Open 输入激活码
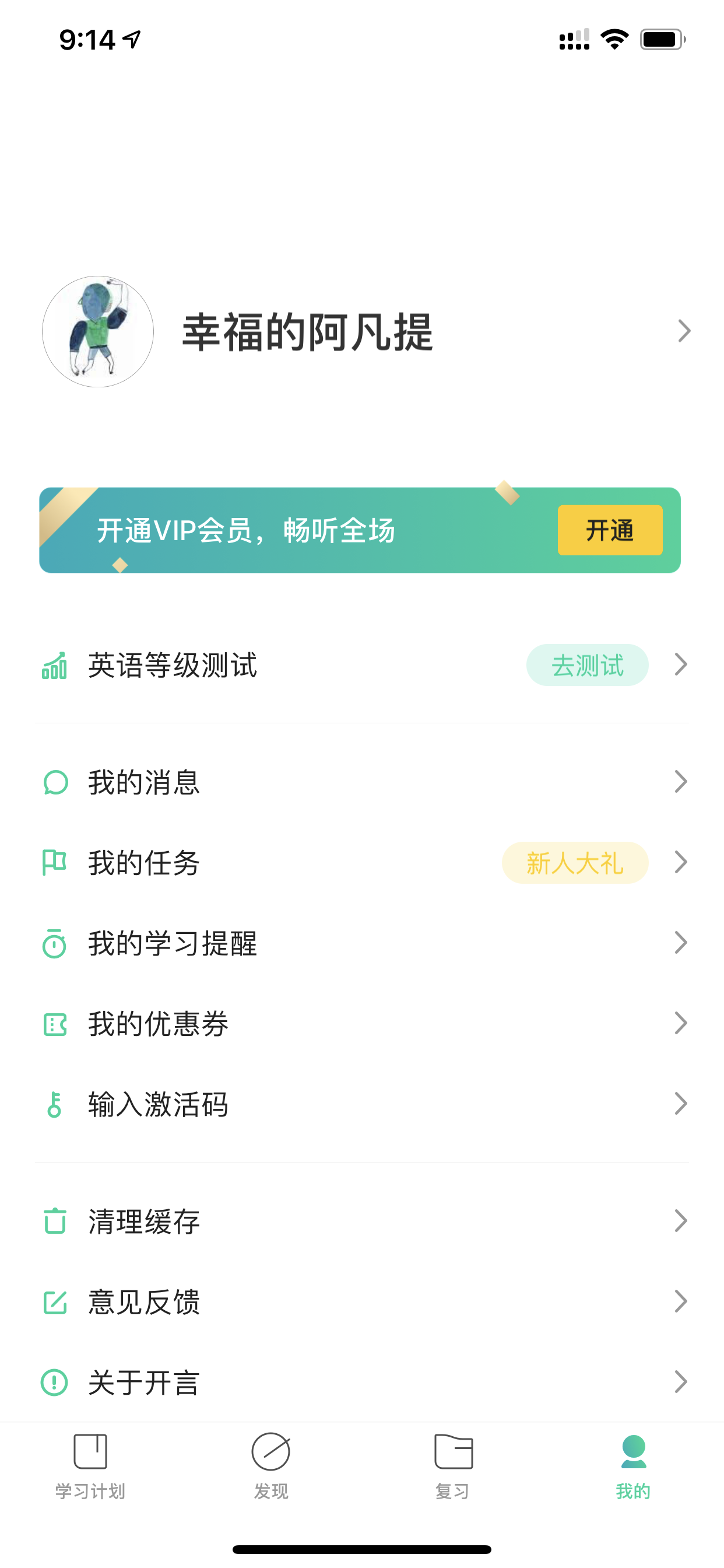Viewport: 724px width, 1568px height. coord(362,1104)
